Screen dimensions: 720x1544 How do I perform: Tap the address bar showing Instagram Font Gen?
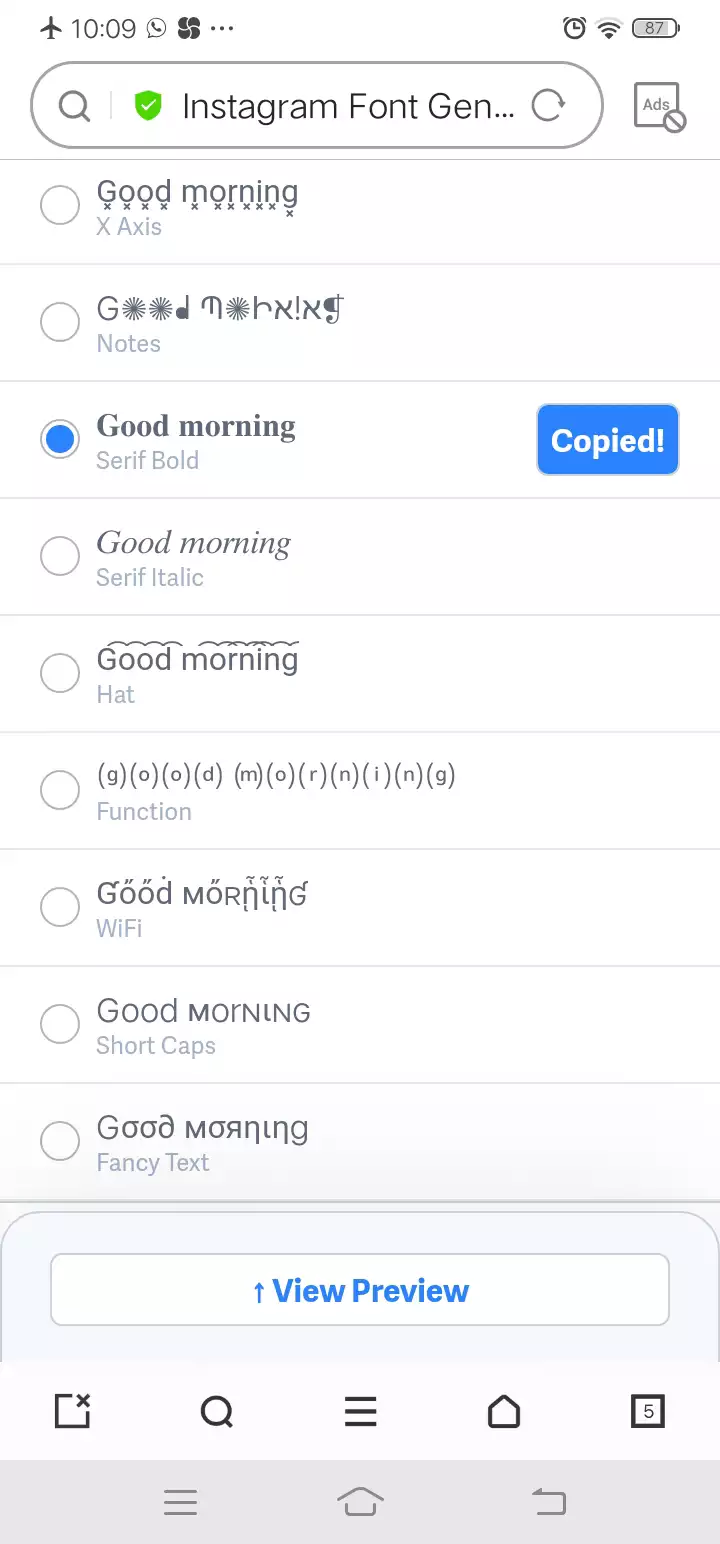[x=317, y=105]
